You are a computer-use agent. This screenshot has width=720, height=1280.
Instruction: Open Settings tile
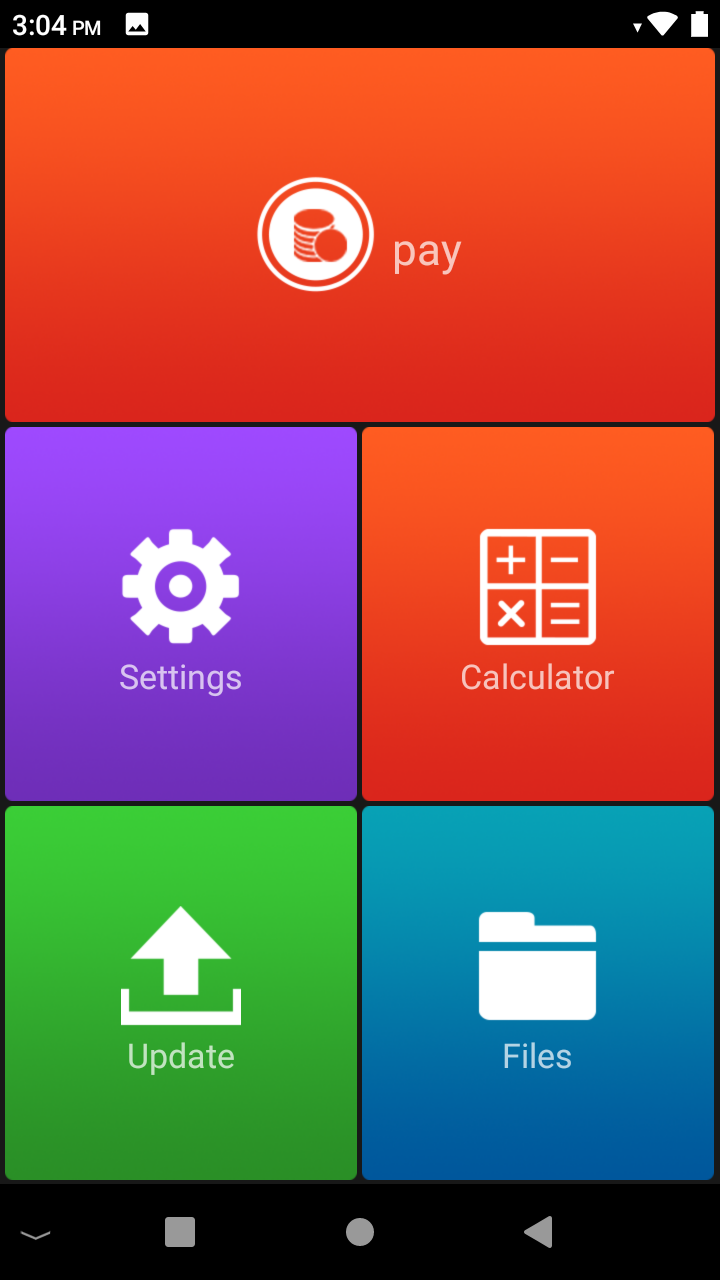coord(181,614)
